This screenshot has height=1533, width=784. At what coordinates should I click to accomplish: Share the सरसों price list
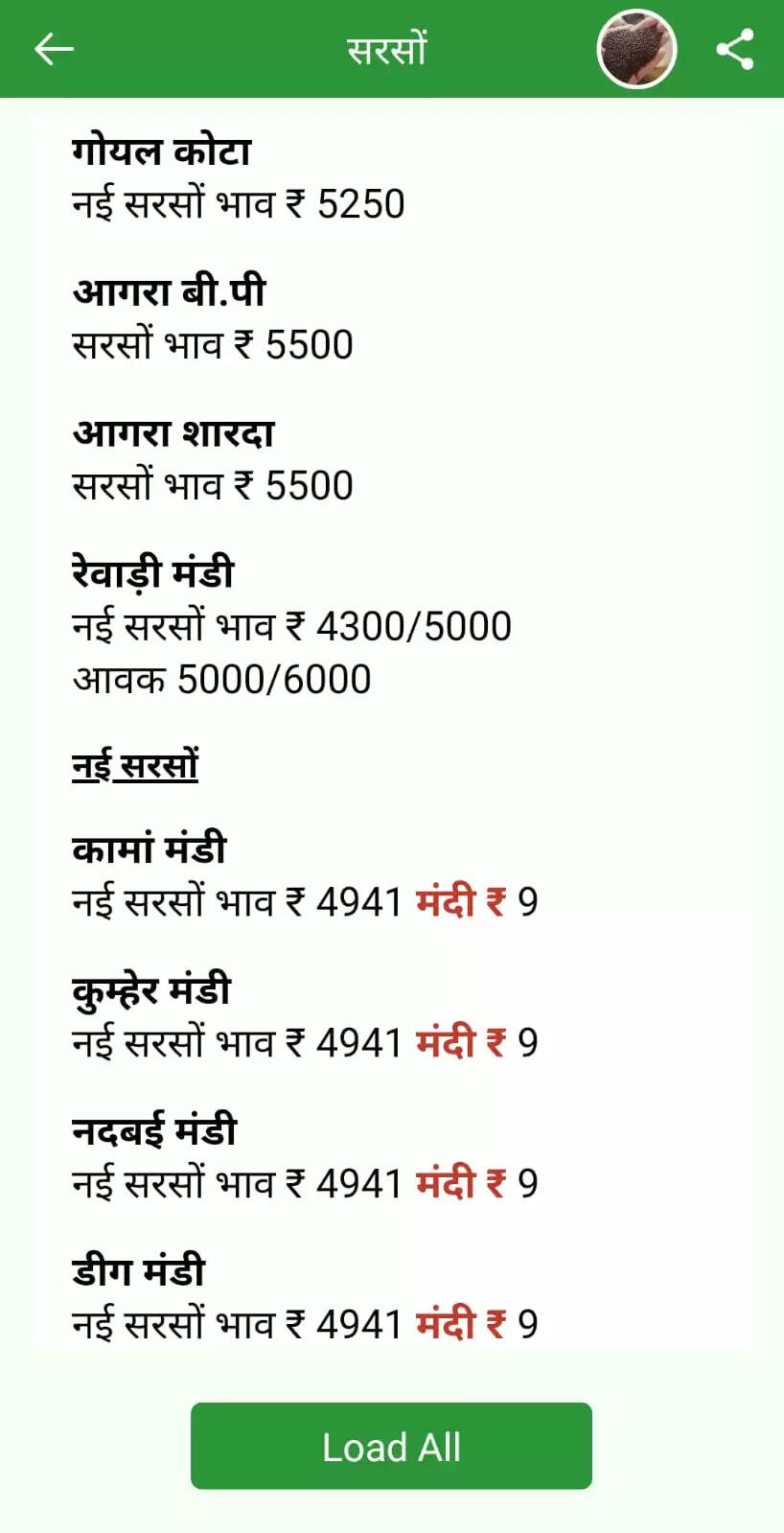pos(735,50)
